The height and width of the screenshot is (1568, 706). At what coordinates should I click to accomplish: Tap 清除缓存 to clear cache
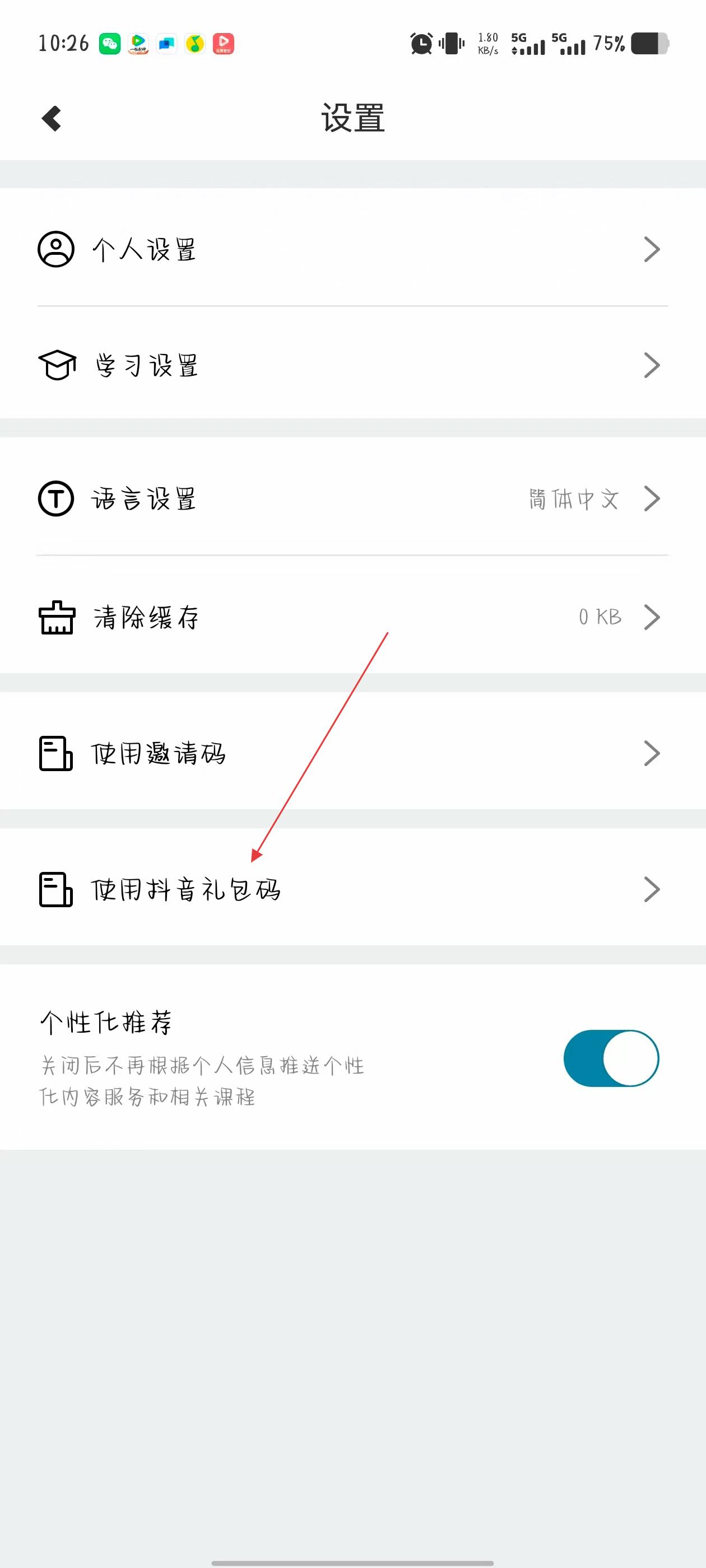[352, 617]
